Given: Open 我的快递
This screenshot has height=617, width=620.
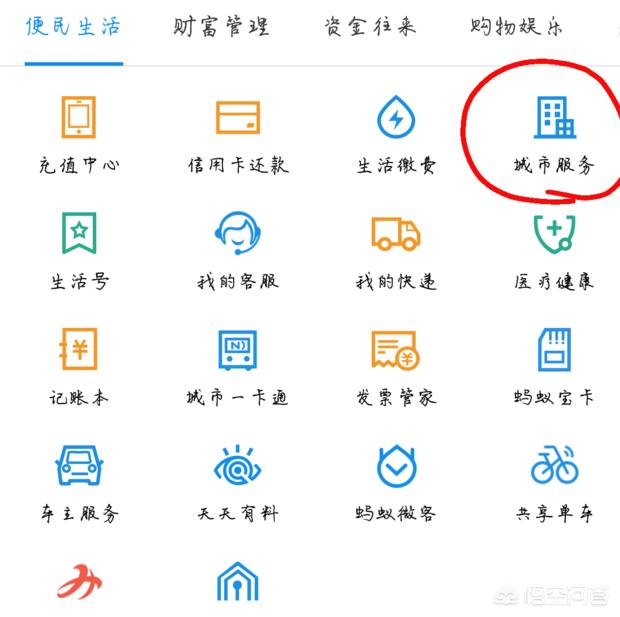Looking at the screenshot, I should 396,252.
